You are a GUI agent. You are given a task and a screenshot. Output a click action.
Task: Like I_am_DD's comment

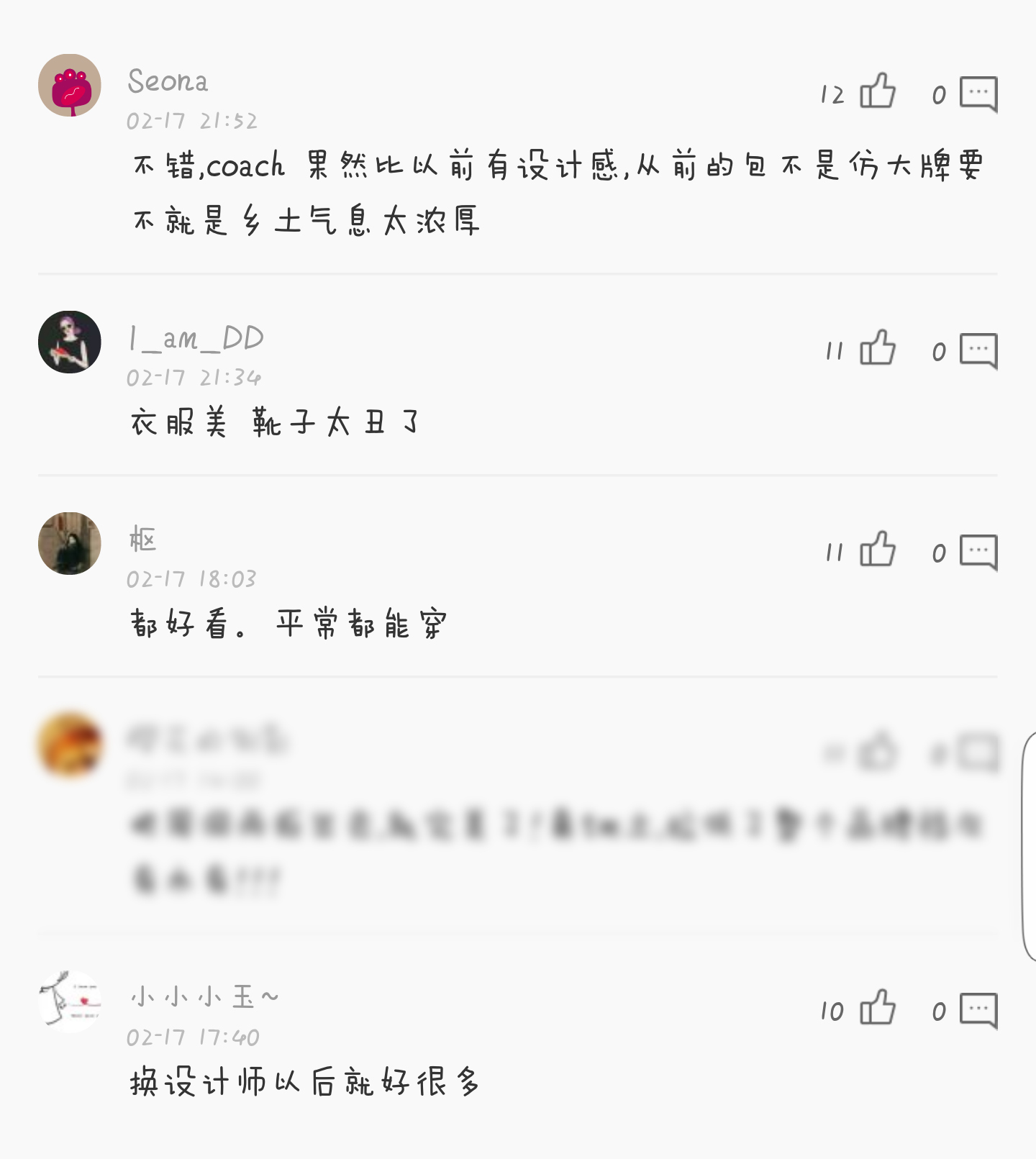[877, 348]
